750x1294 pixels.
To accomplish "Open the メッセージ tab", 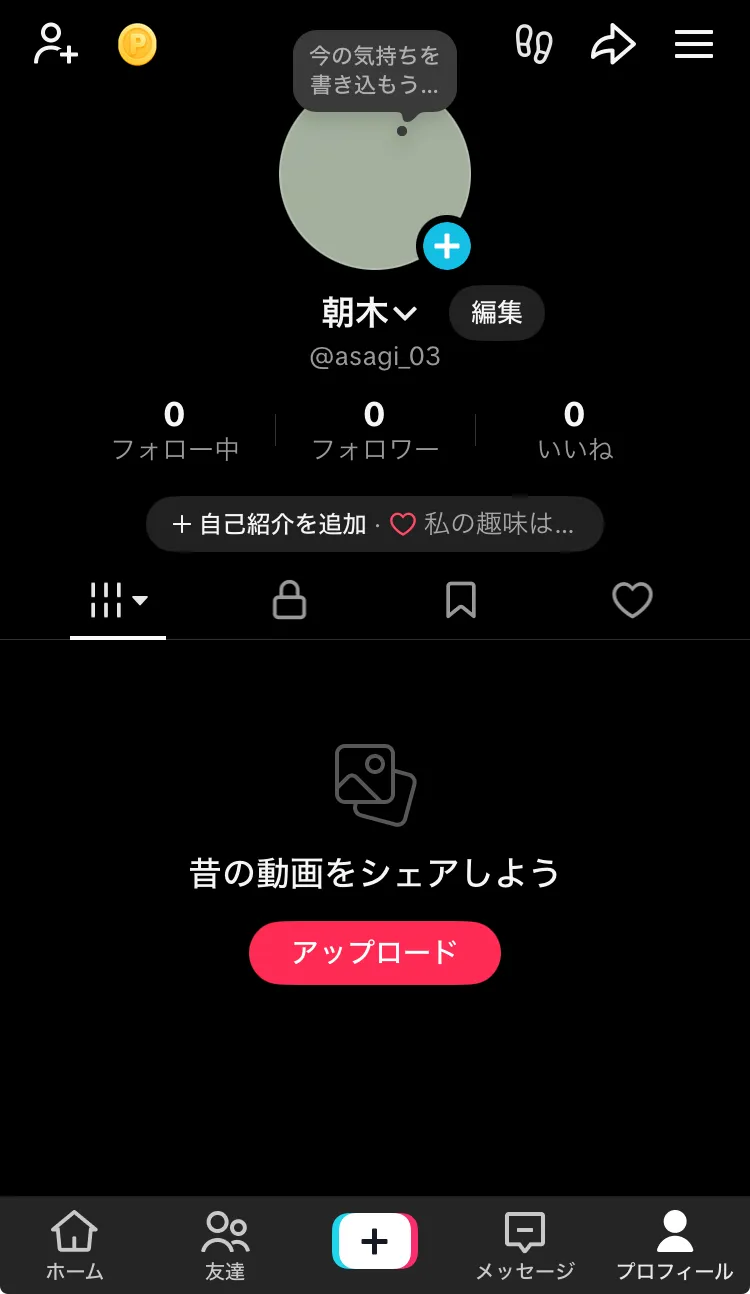I will pyautogui.click(x=525, y=1245).
